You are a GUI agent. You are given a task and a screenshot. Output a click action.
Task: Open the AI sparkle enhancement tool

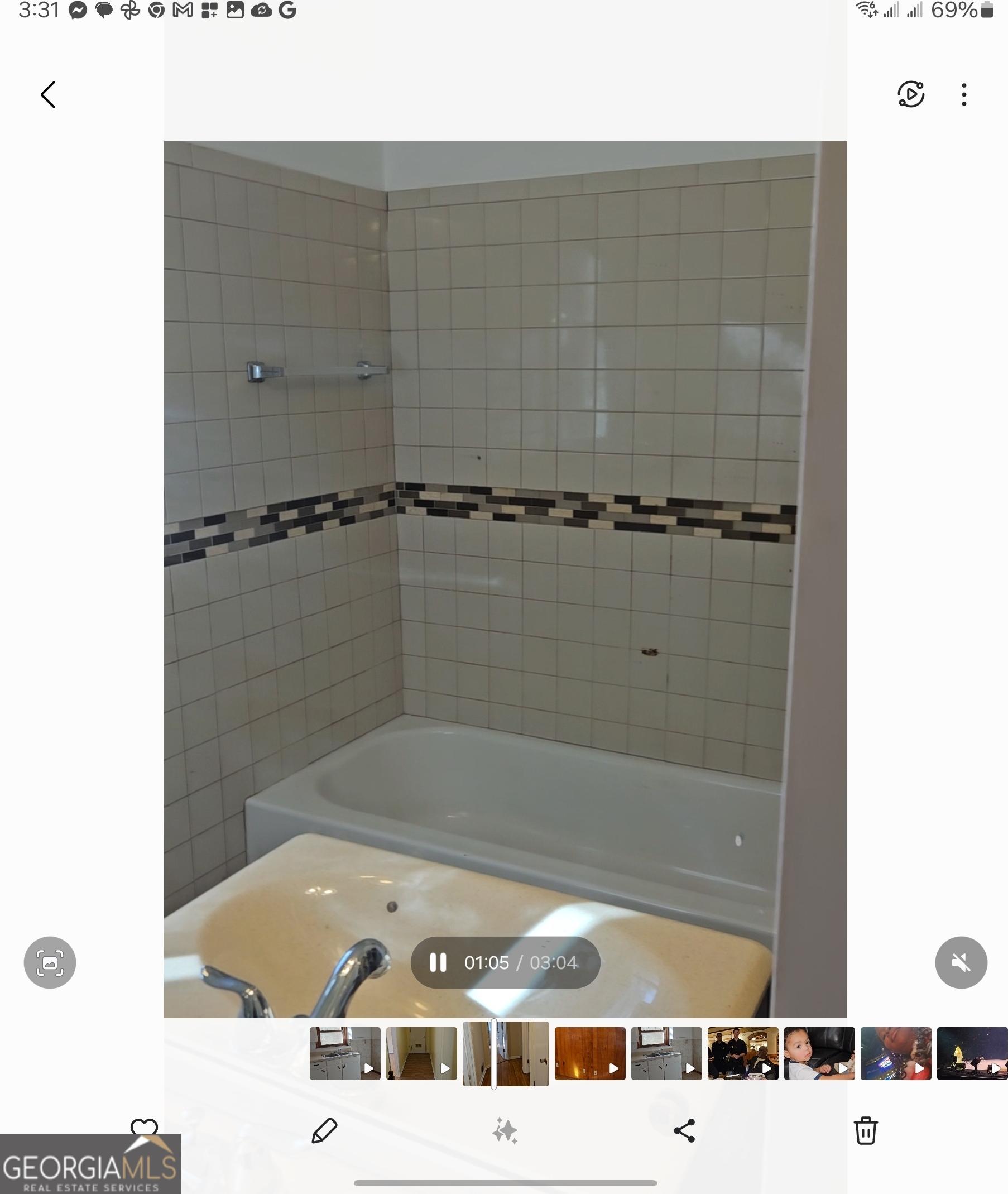pos(505,1130)
